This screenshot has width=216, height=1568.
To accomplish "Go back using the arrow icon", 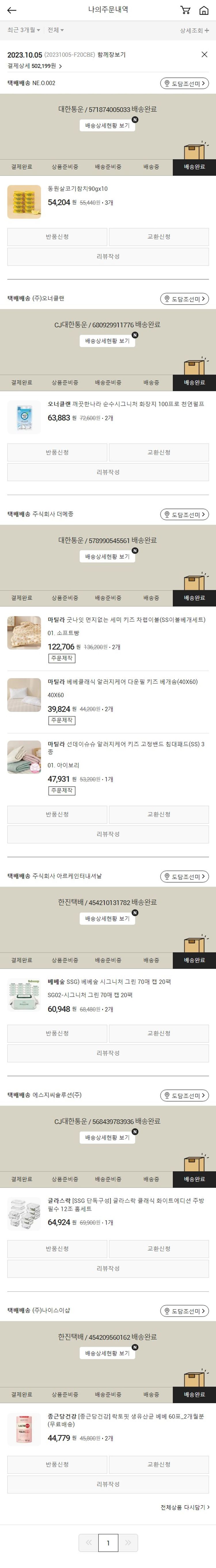I will pyautogui.click(x=12, y=10).
